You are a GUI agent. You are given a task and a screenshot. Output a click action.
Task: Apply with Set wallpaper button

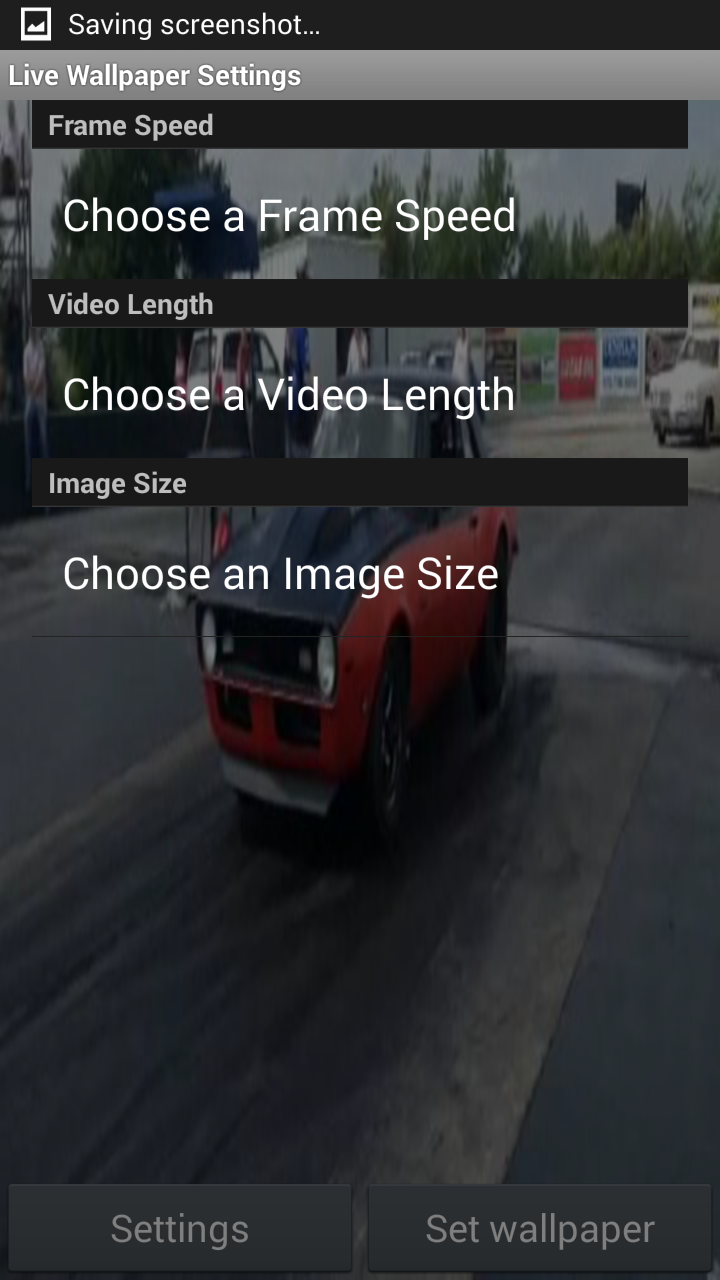click(540, 1229)
